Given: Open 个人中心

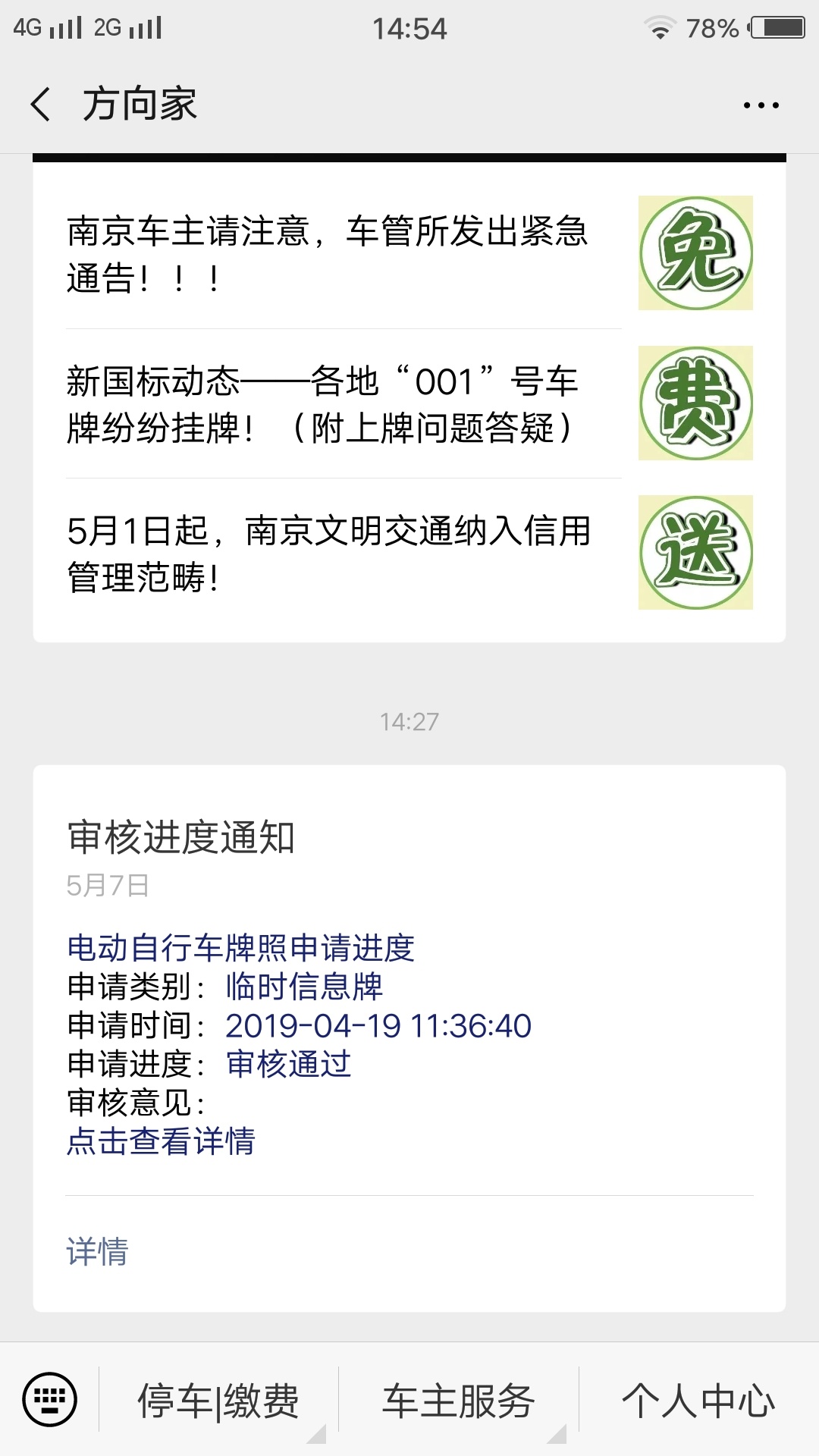Looking at the screenshot, I should (698, 1401).
